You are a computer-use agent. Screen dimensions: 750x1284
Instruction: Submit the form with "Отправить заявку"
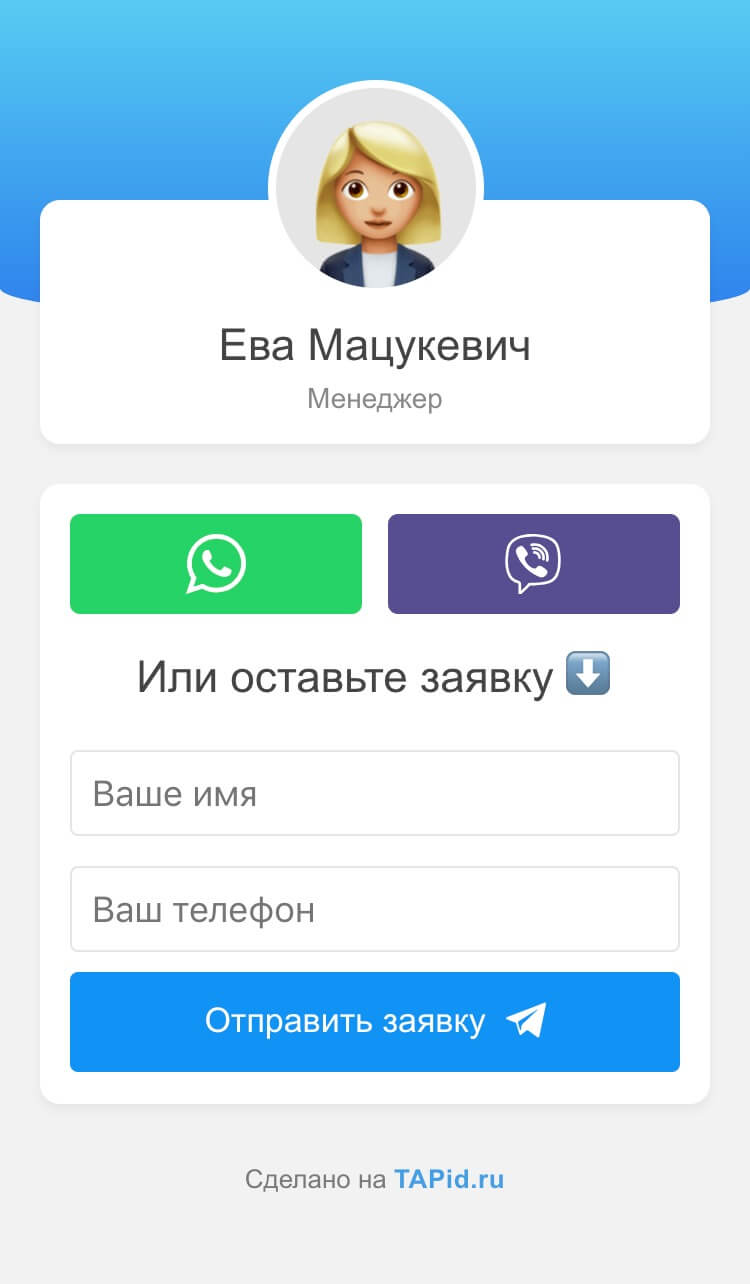pos(375,1021)
